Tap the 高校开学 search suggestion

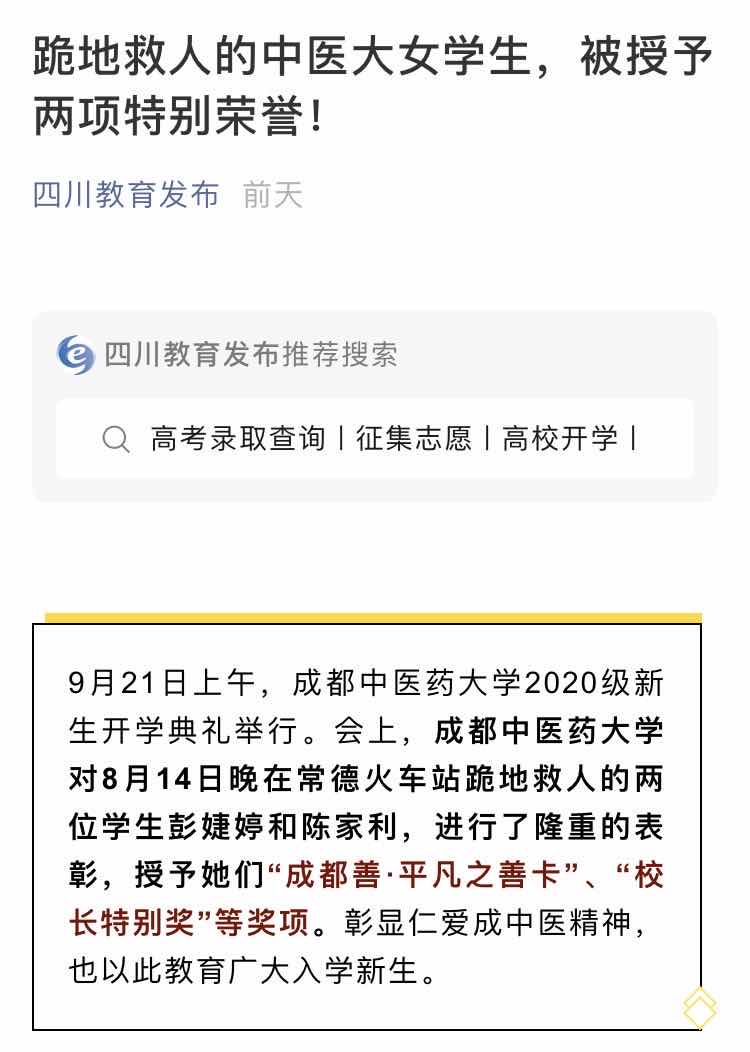[x=560, y=439]
